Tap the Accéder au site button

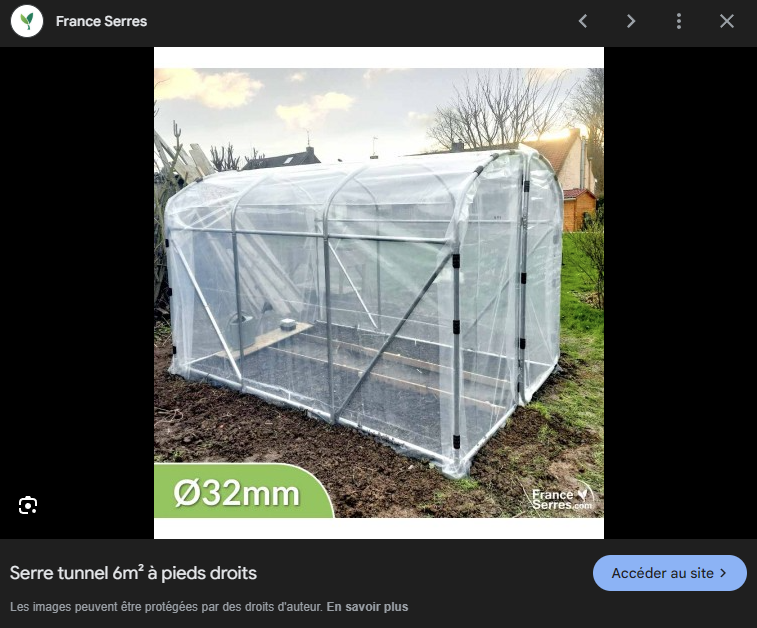[x=669, y=573]
